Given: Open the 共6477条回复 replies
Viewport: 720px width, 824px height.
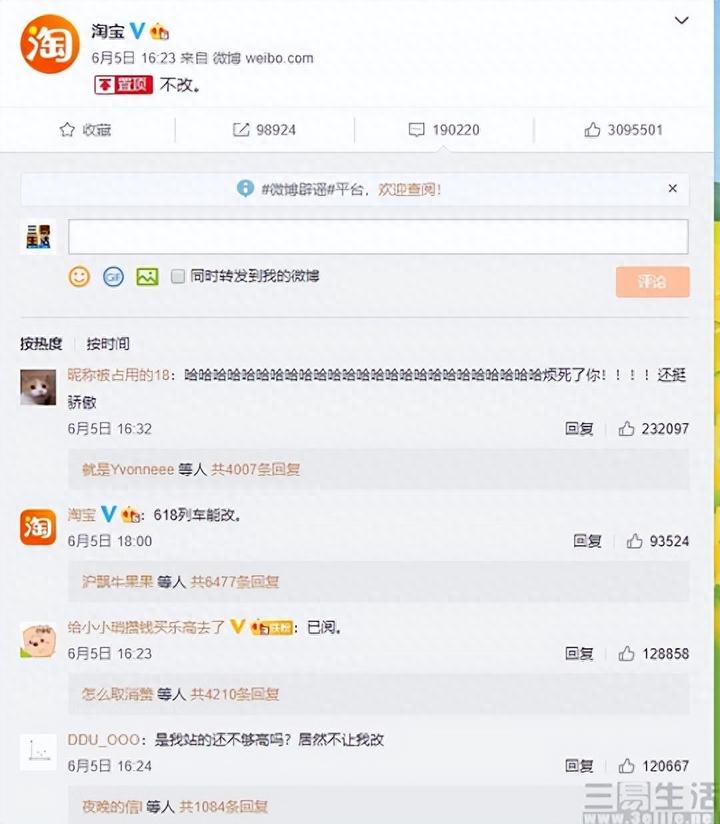Looking at the screenshot, I should pyautogui.click(x=234, y=581).
